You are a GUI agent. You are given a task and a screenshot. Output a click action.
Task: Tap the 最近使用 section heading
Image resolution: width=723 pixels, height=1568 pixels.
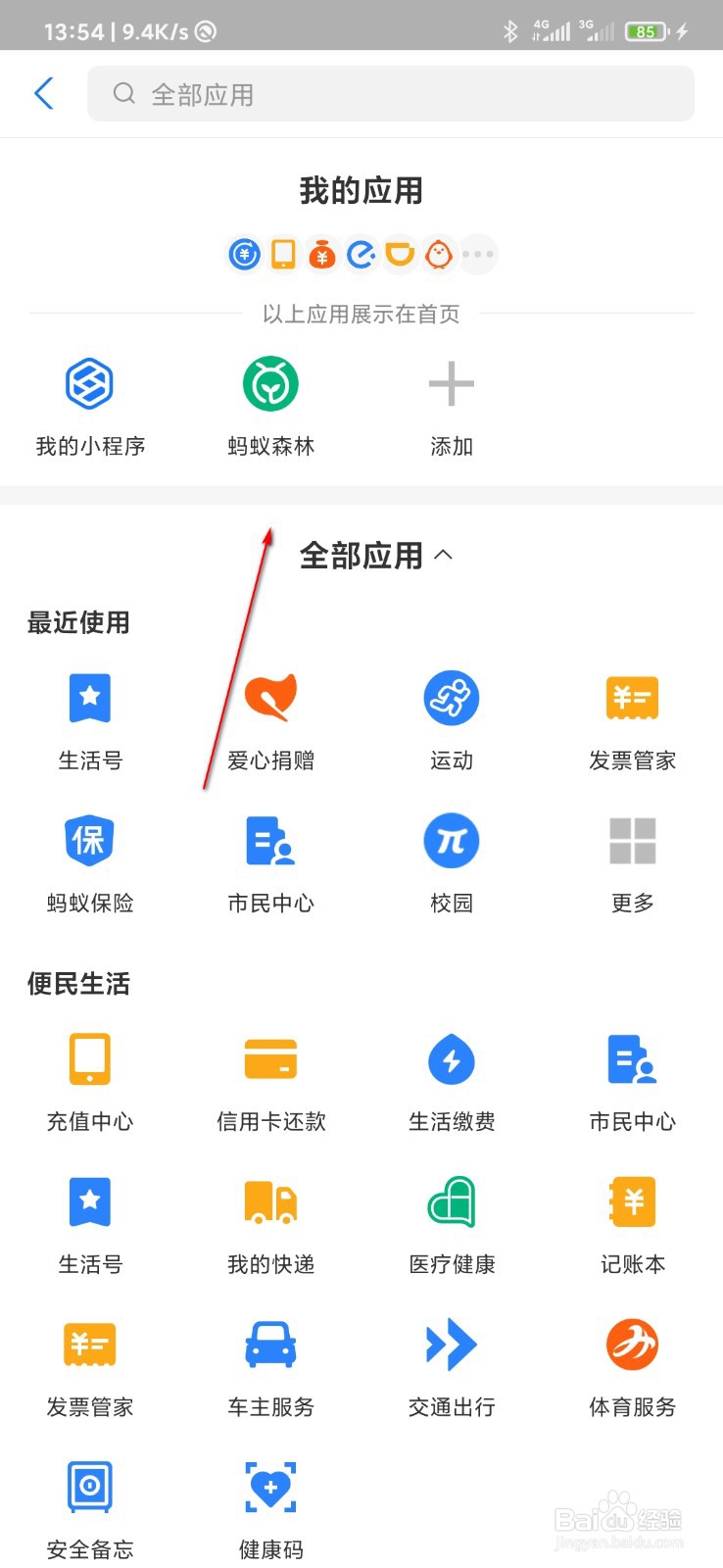tap(78, 622)
